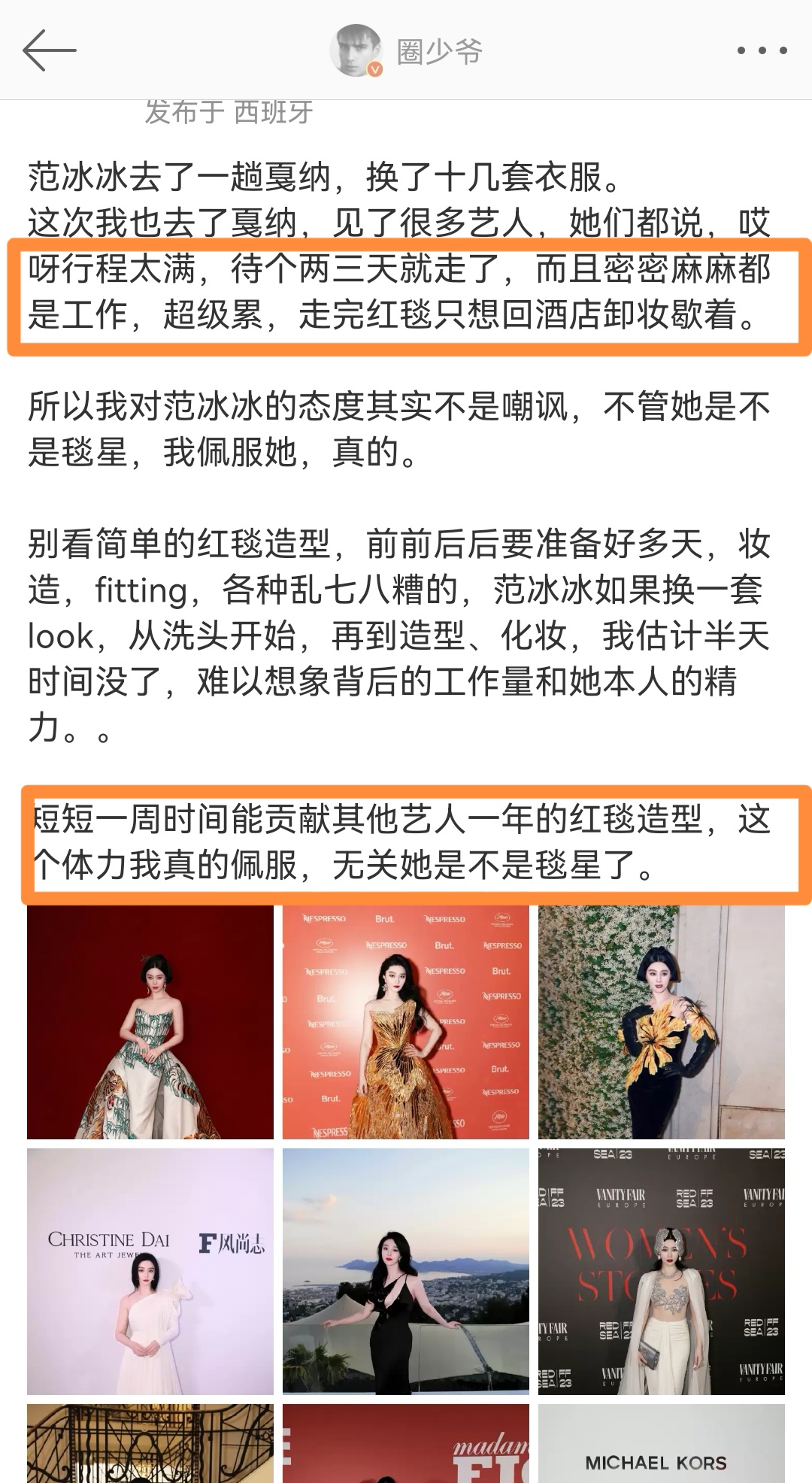The height and width of the screenshot is (1483, 812).
Task: Open the Michael Kors photo tile
Action: (662, 1442)
